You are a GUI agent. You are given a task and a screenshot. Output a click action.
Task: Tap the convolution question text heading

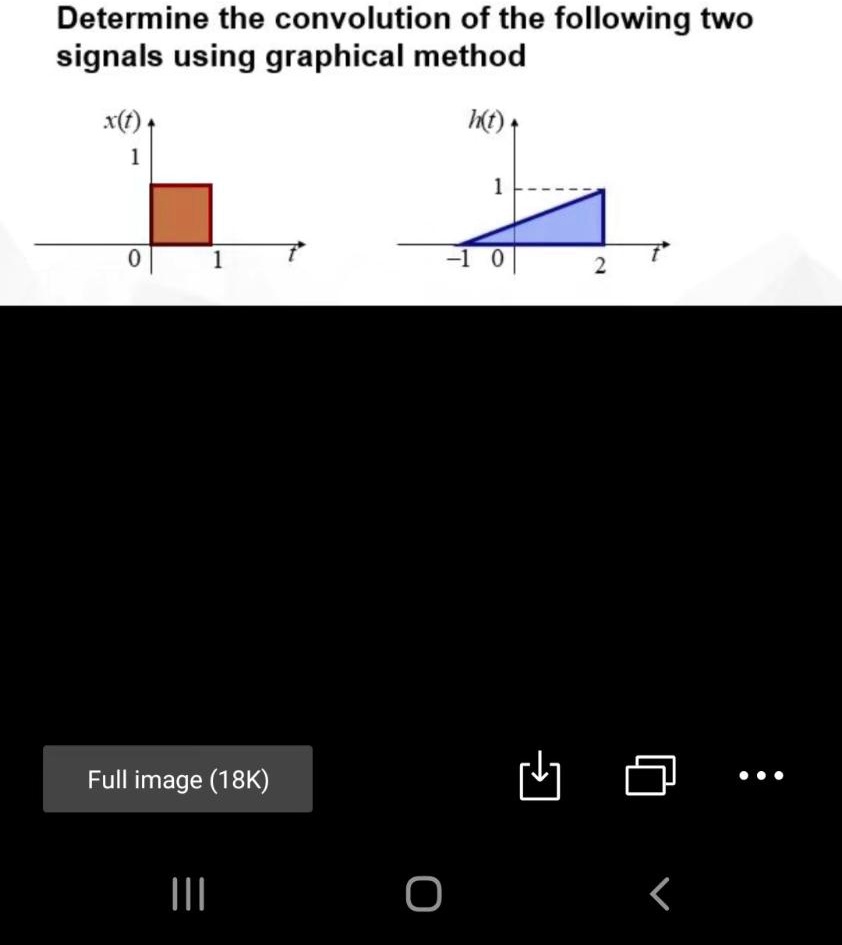(400, 37)
